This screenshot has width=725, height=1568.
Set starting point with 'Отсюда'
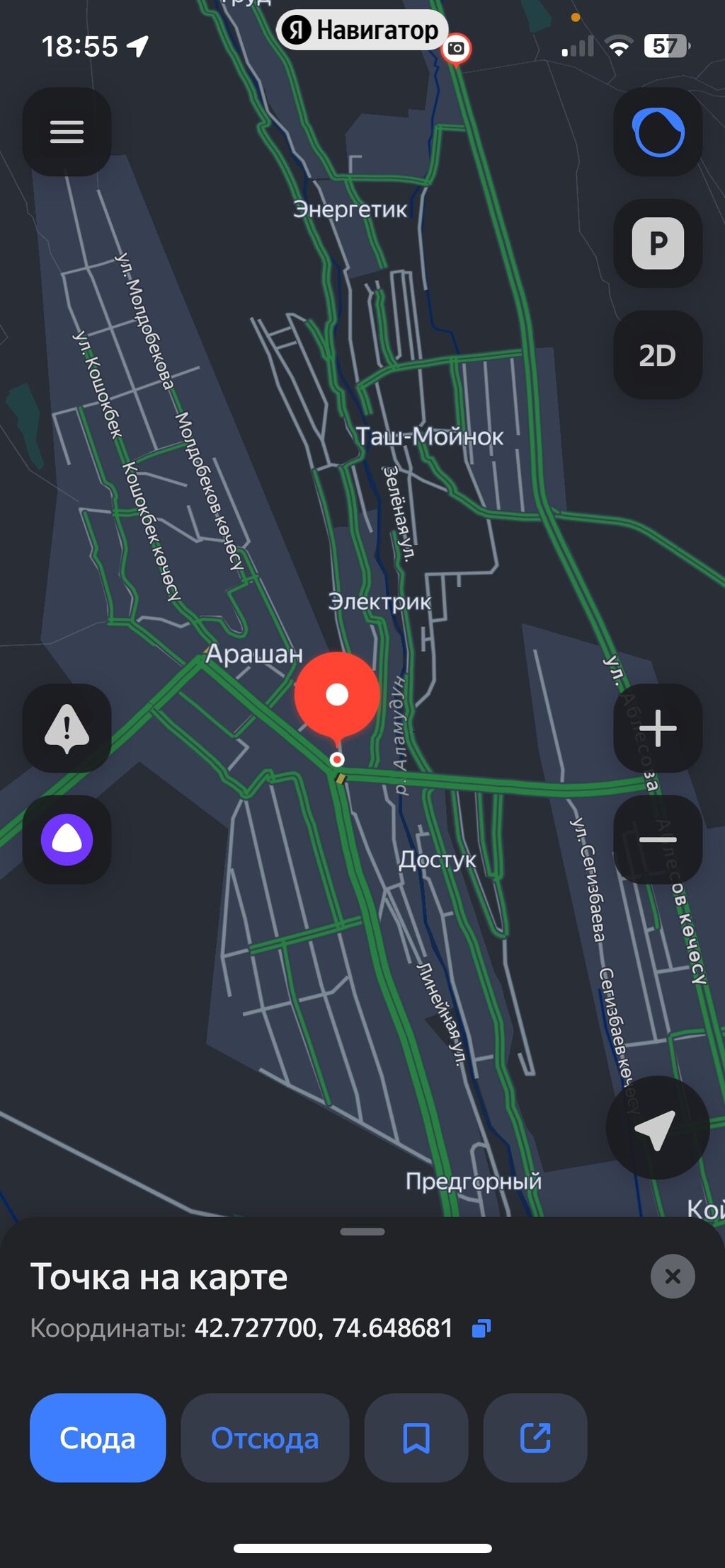click(x=265, y=1438)
